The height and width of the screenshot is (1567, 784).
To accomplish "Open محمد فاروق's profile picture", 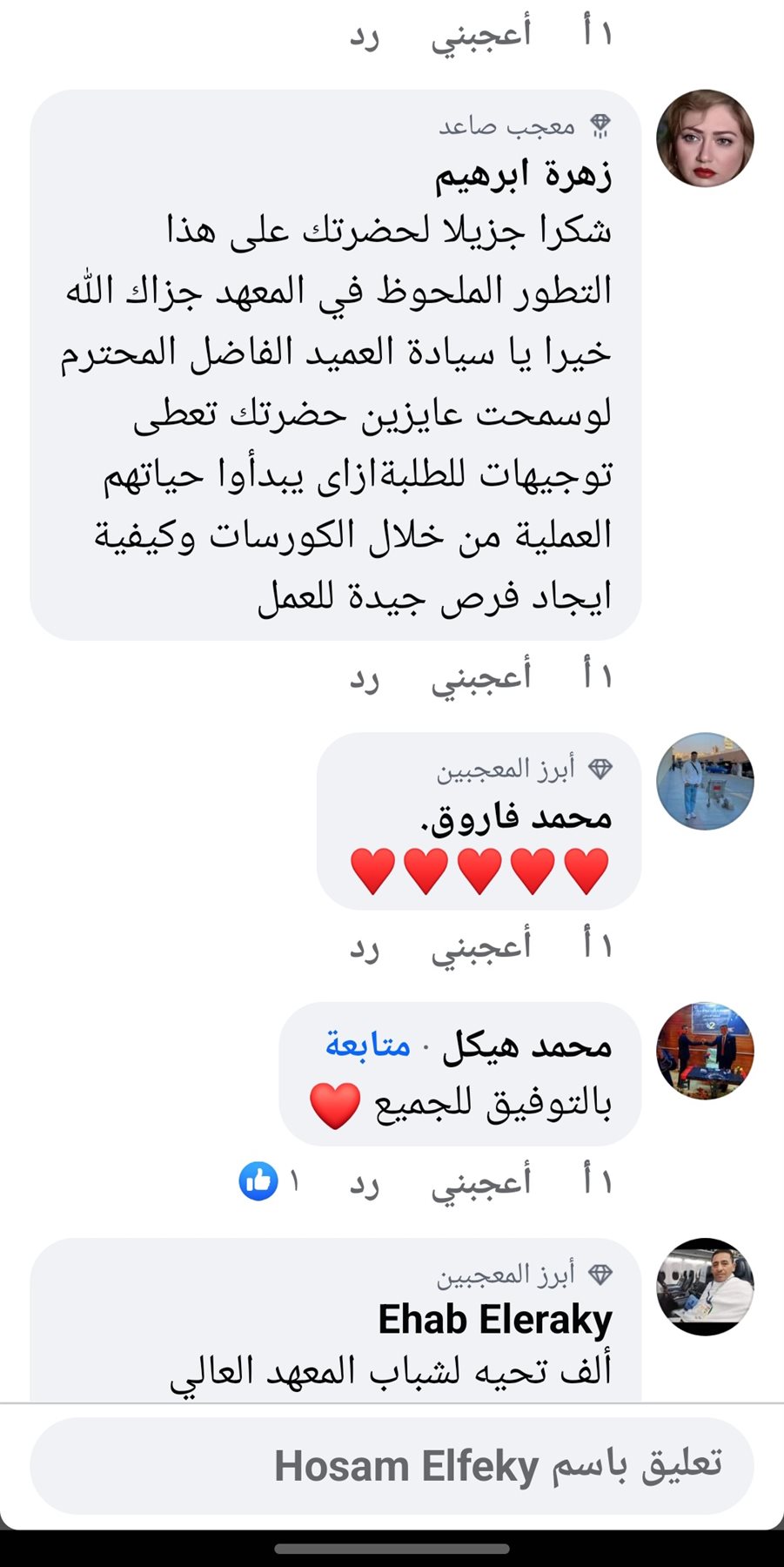I will (705, 781).
